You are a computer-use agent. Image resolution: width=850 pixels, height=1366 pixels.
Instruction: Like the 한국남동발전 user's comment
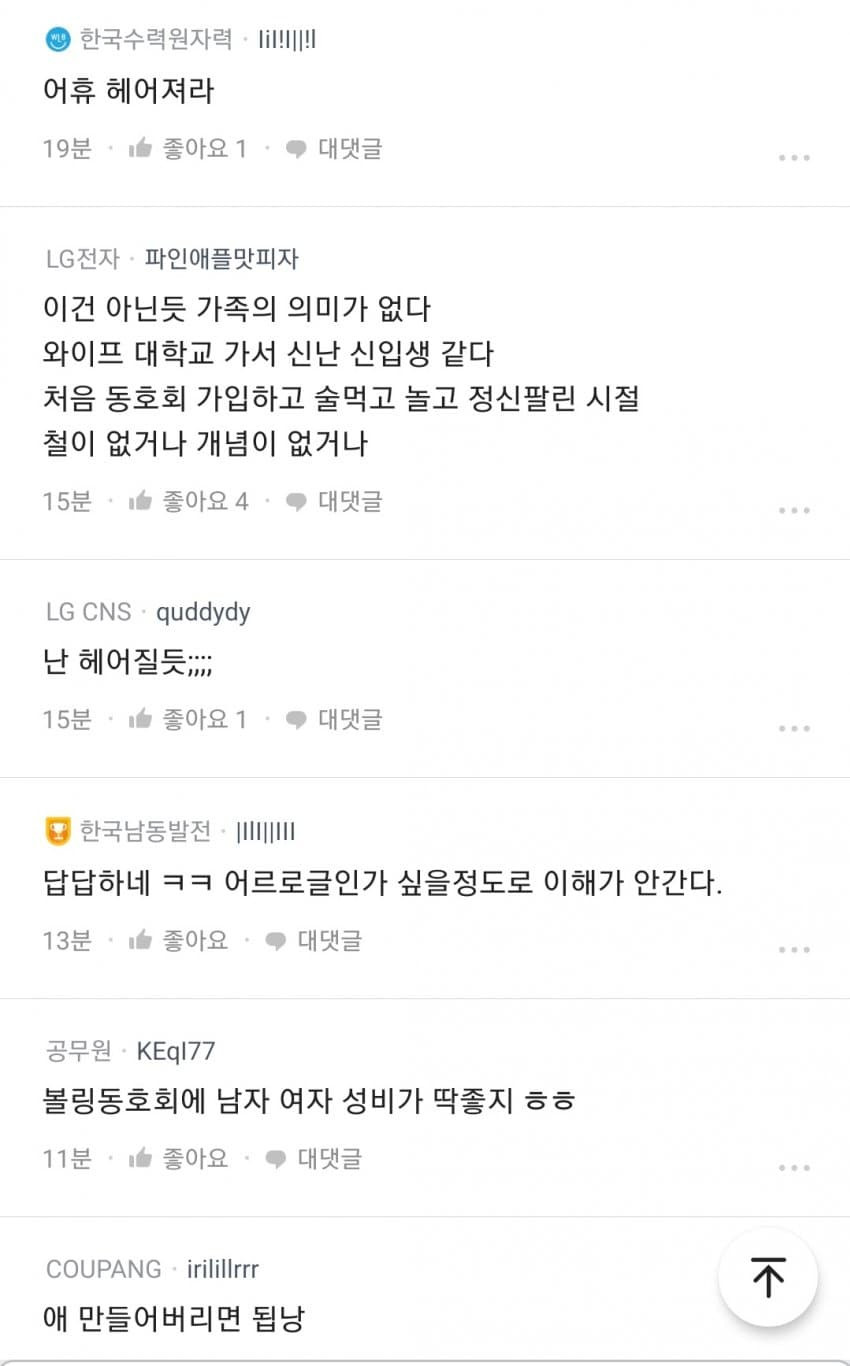click(x=178, y=940)
